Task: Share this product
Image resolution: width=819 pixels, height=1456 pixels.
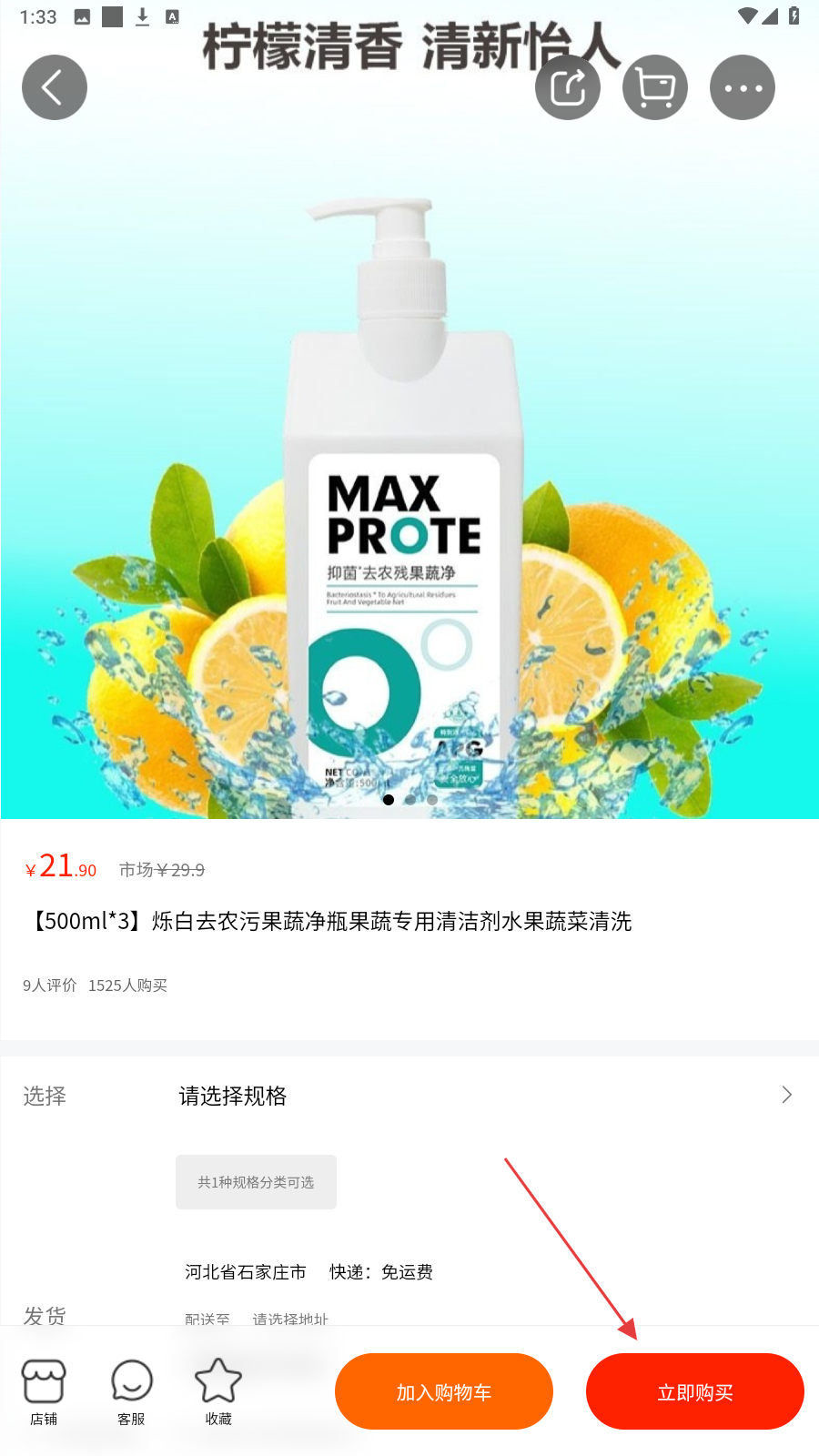Action: pyautogui.click(x=568, y=87)
